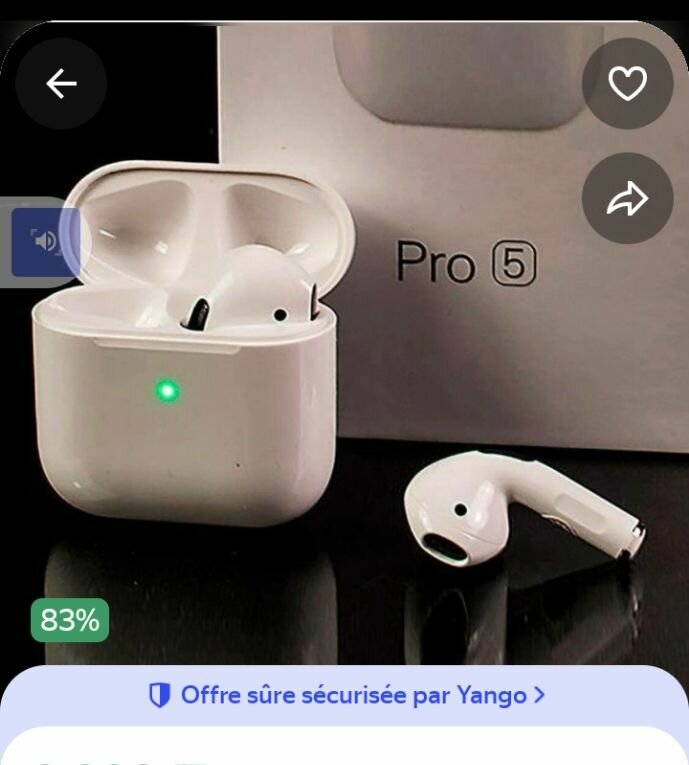The width and height of the screenshot is (689, 765).
Task: Tap the floating sound speaker button
Action: 46,241
